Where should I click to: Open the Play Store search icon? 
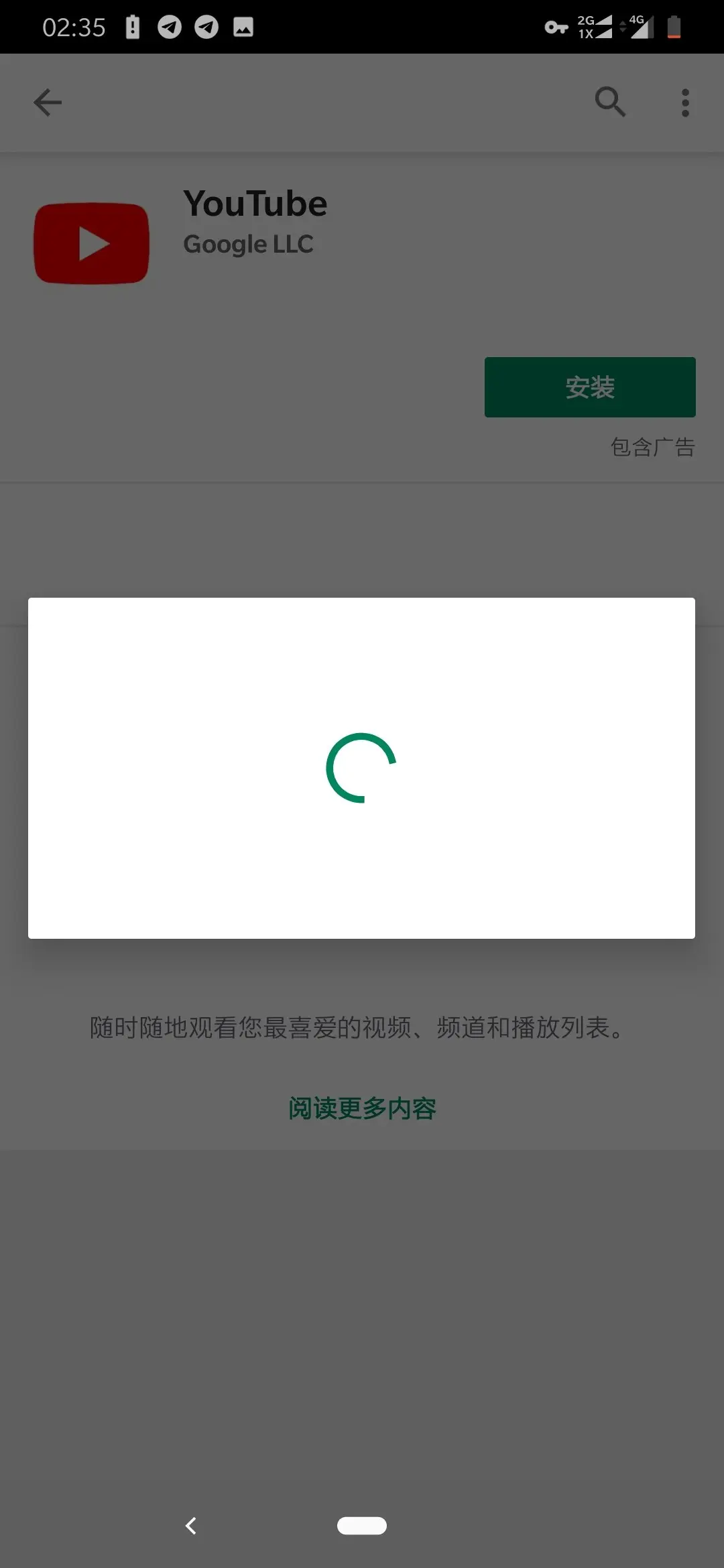click(609, 102)
